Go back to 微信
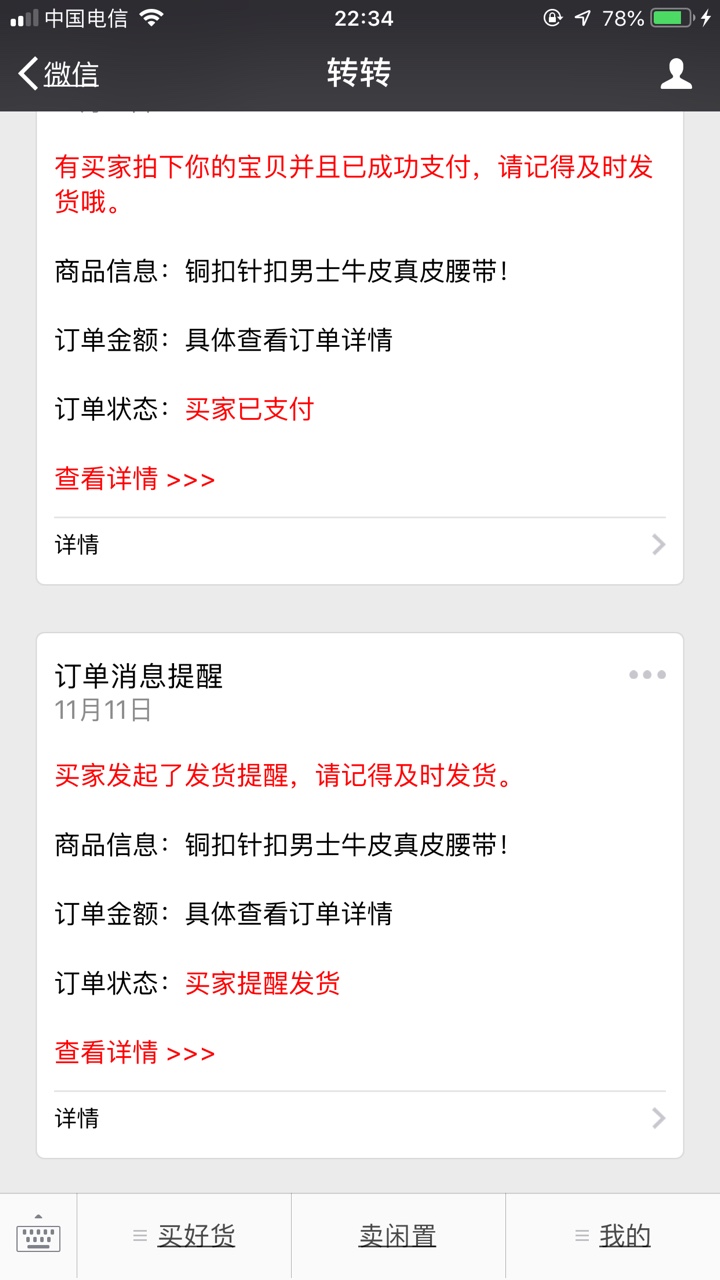The width and height of the screenshot is (720, 1280). (58, 73)
